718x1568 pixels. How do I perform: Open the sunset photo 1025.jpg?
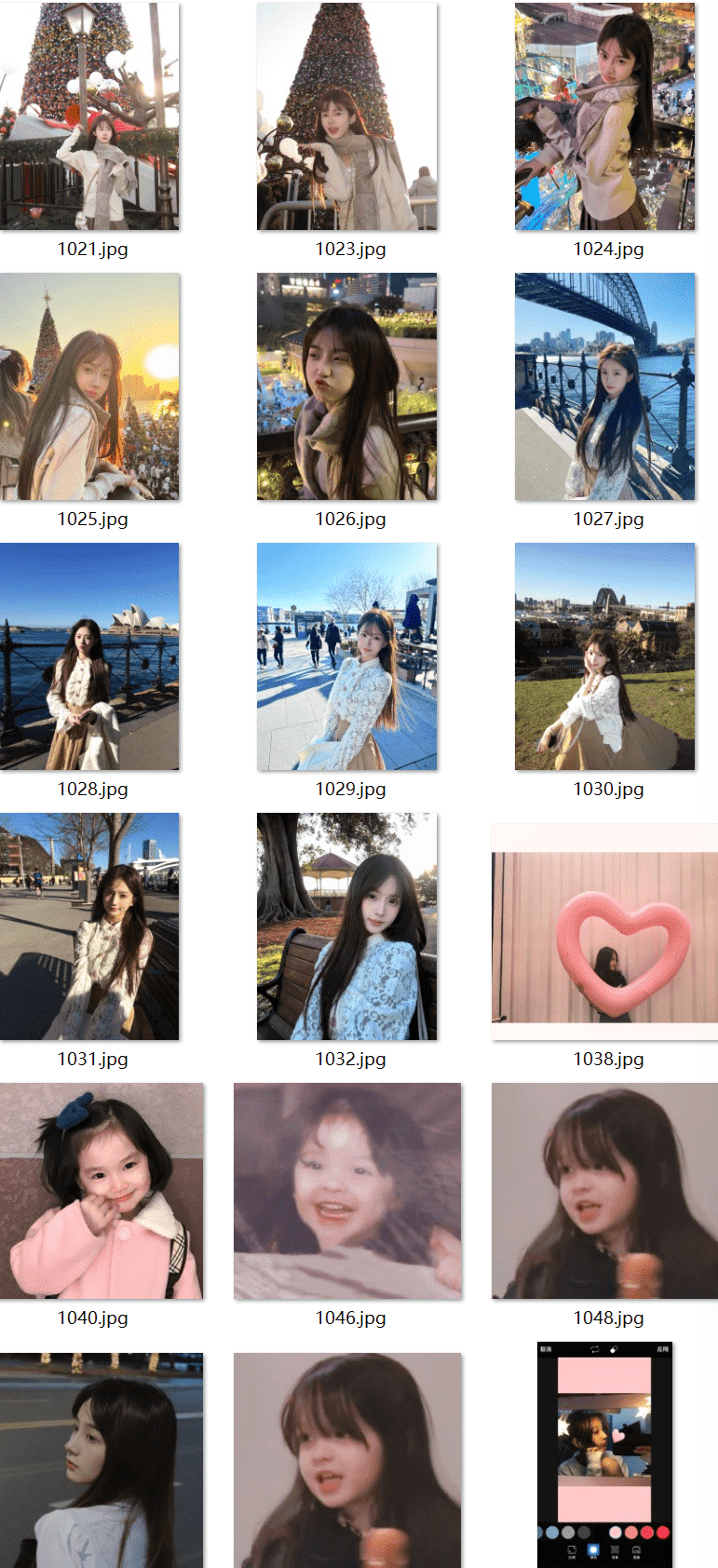pos(89,386)
